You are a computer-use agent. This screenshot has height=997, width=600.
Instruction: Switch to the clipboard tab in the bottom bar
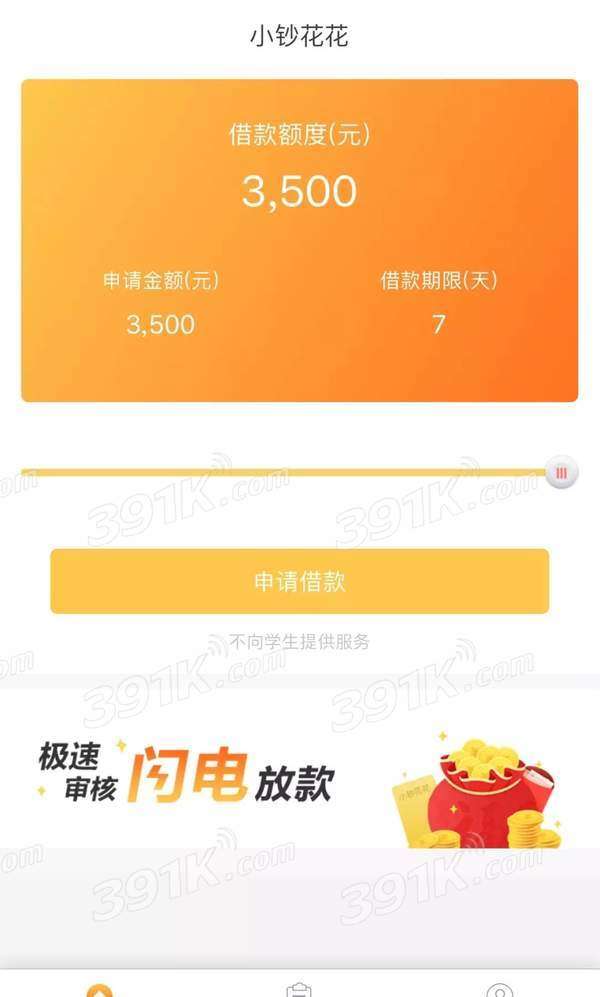click(x=299, y=990)
